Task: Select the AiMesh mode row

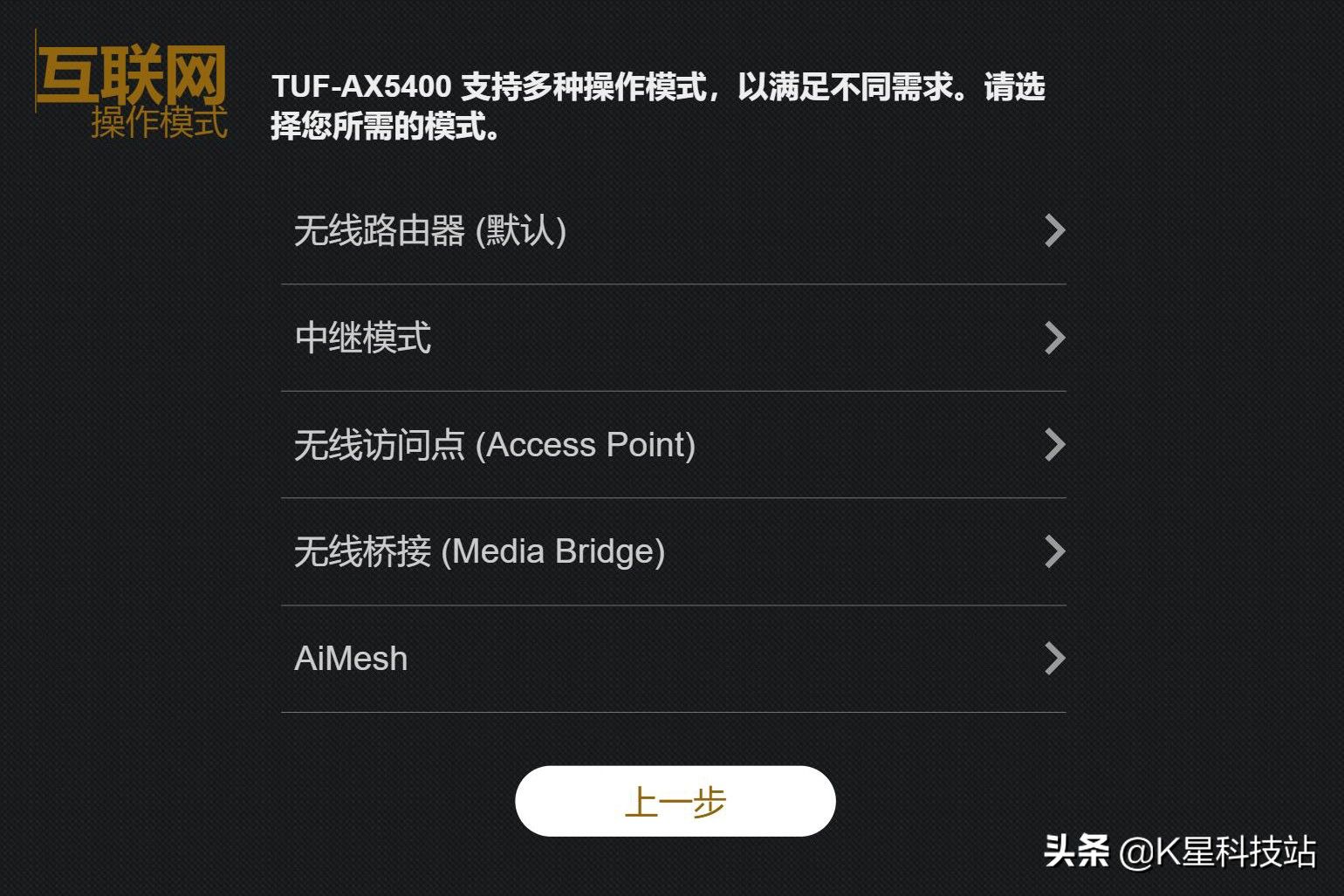Action: (x=672, y=659)
